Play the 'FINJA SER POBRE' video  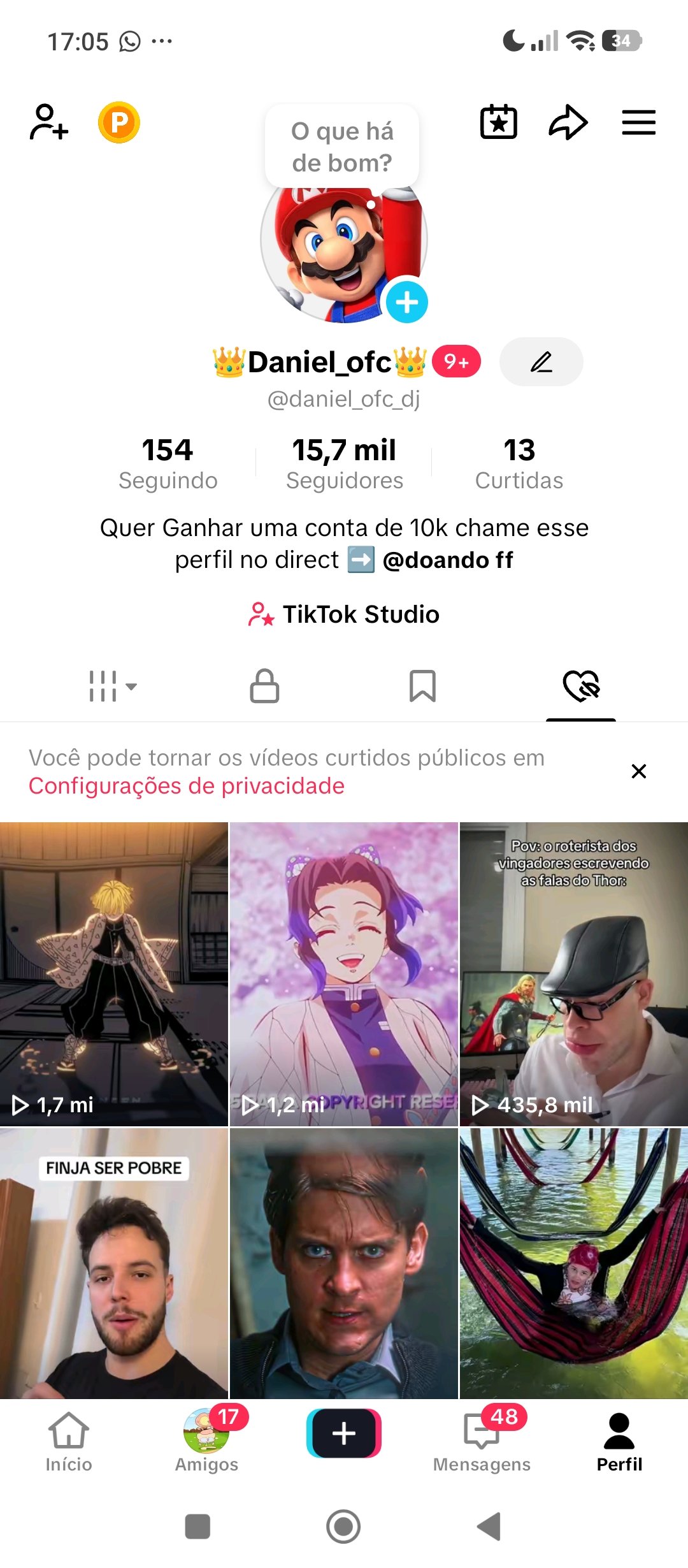pos(114,1263)
